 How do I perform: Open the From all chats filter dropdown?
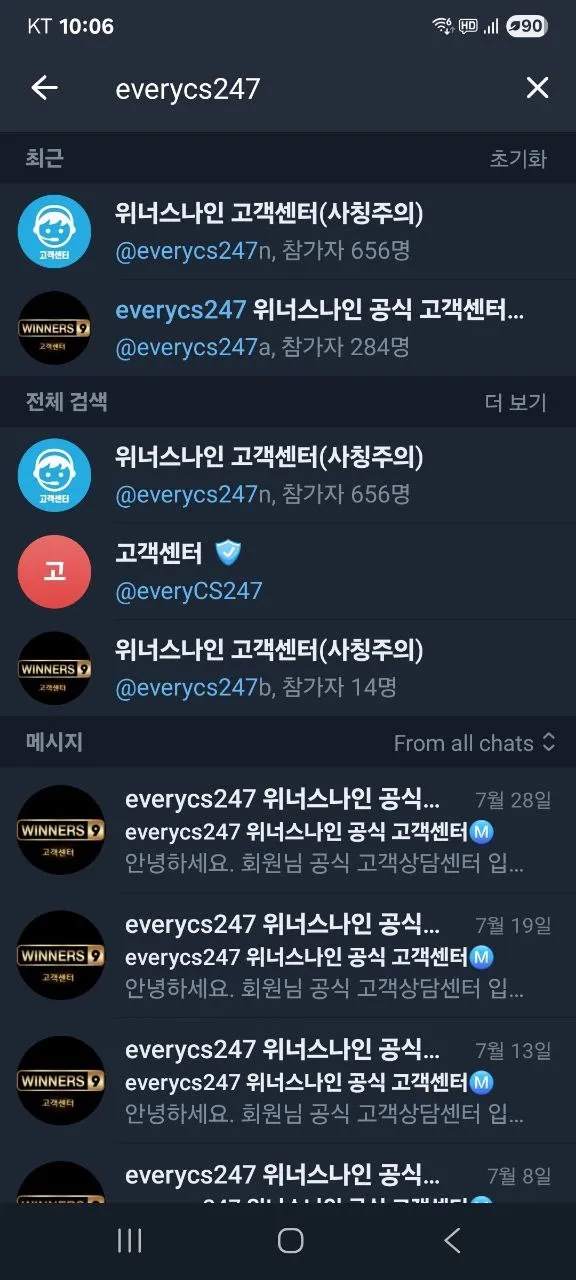475,743
